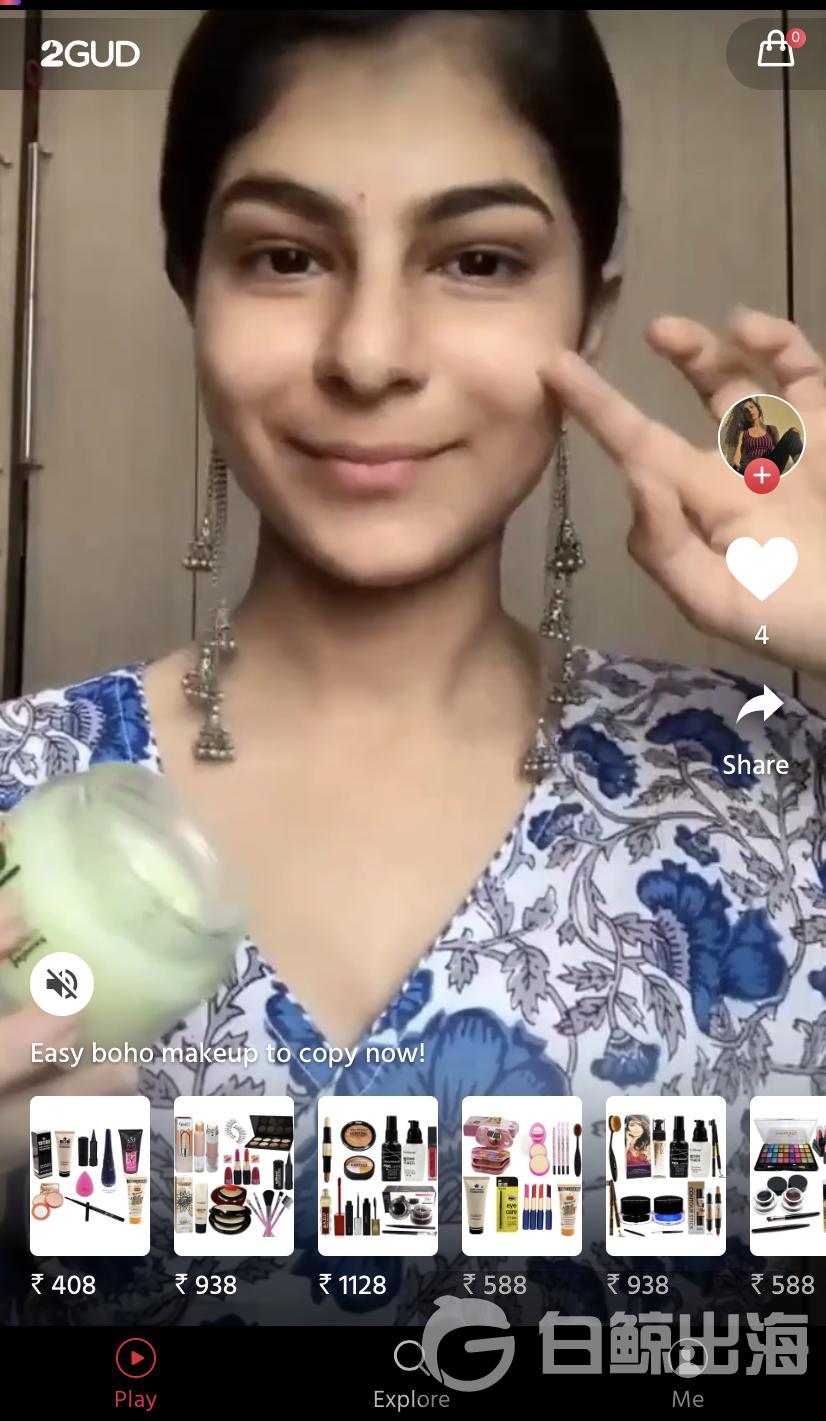The width and height of the screenshot is (826, 1421).
Task: View the first product priced ₹ 938
Action: coord(234,1175)
